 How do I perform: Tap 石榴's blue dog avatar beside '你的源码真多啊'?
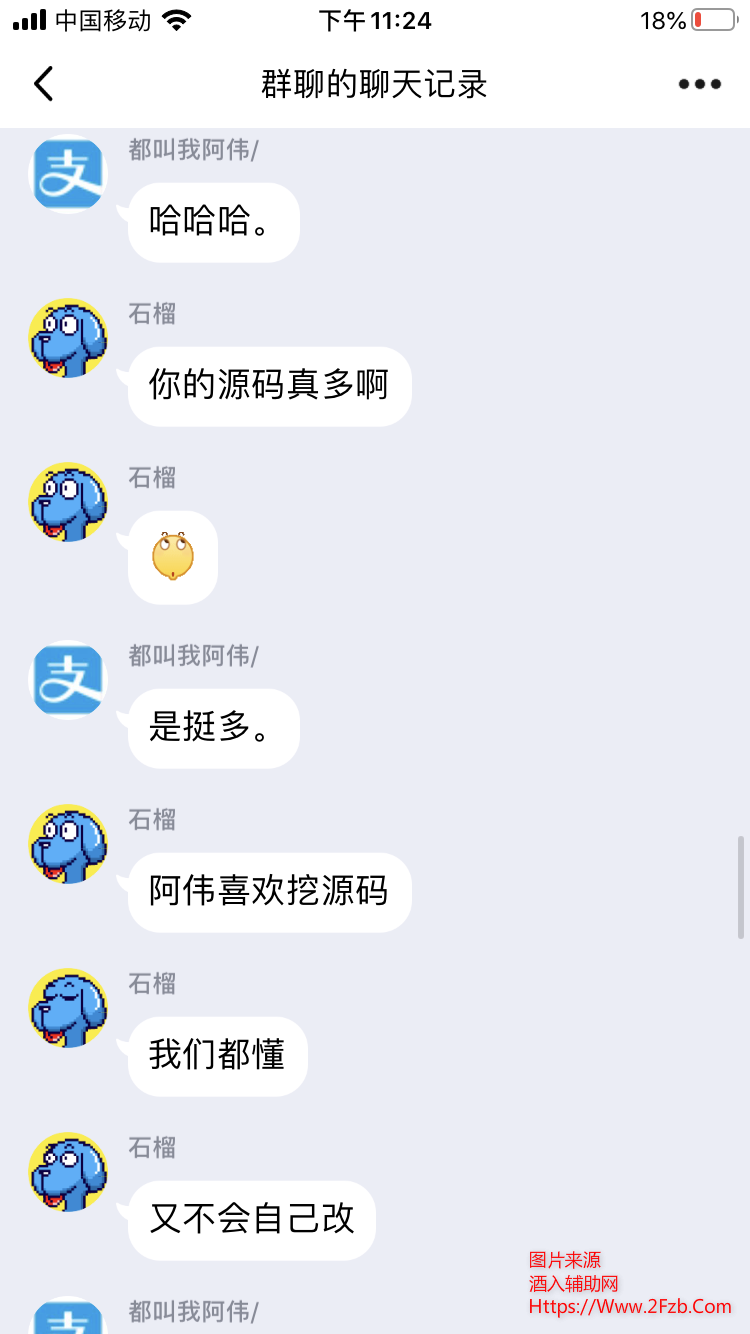[67, 338]
